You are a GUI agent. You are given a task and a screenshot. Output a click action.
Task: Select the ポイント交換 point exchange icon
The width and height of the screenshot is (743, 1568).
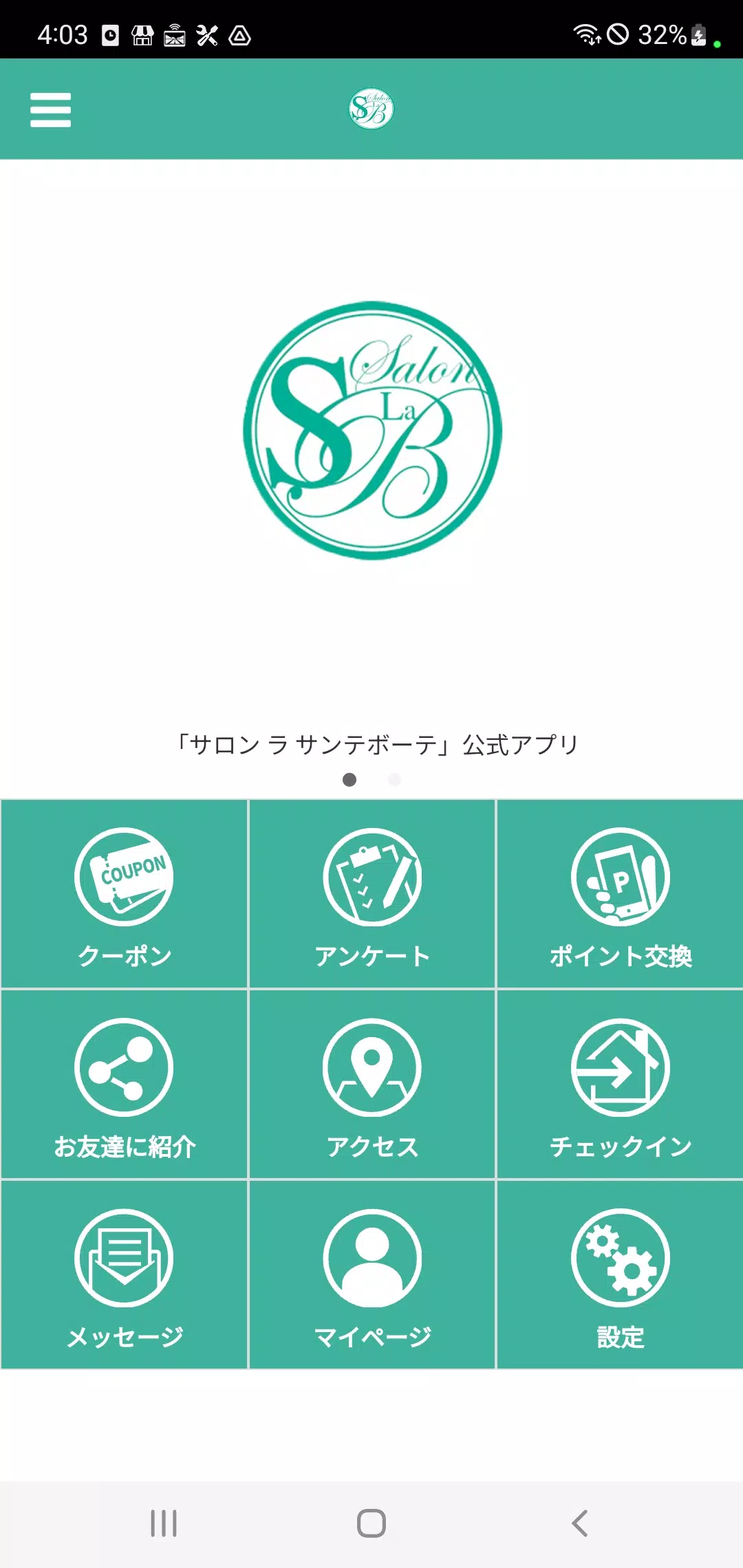coord(618,893)
